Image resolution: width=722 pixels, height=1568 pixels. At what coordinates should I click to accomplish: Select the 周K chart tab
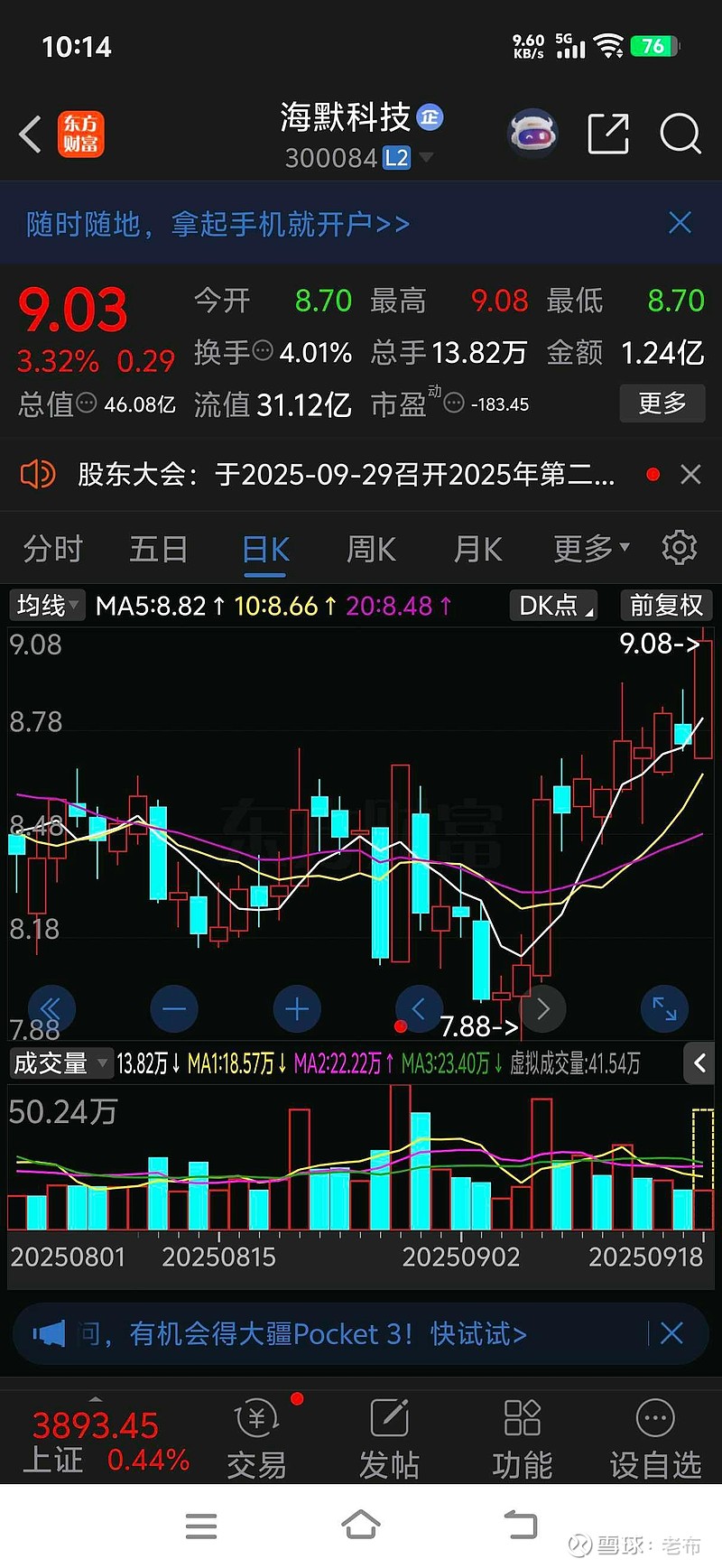click(x=372, y=549)
